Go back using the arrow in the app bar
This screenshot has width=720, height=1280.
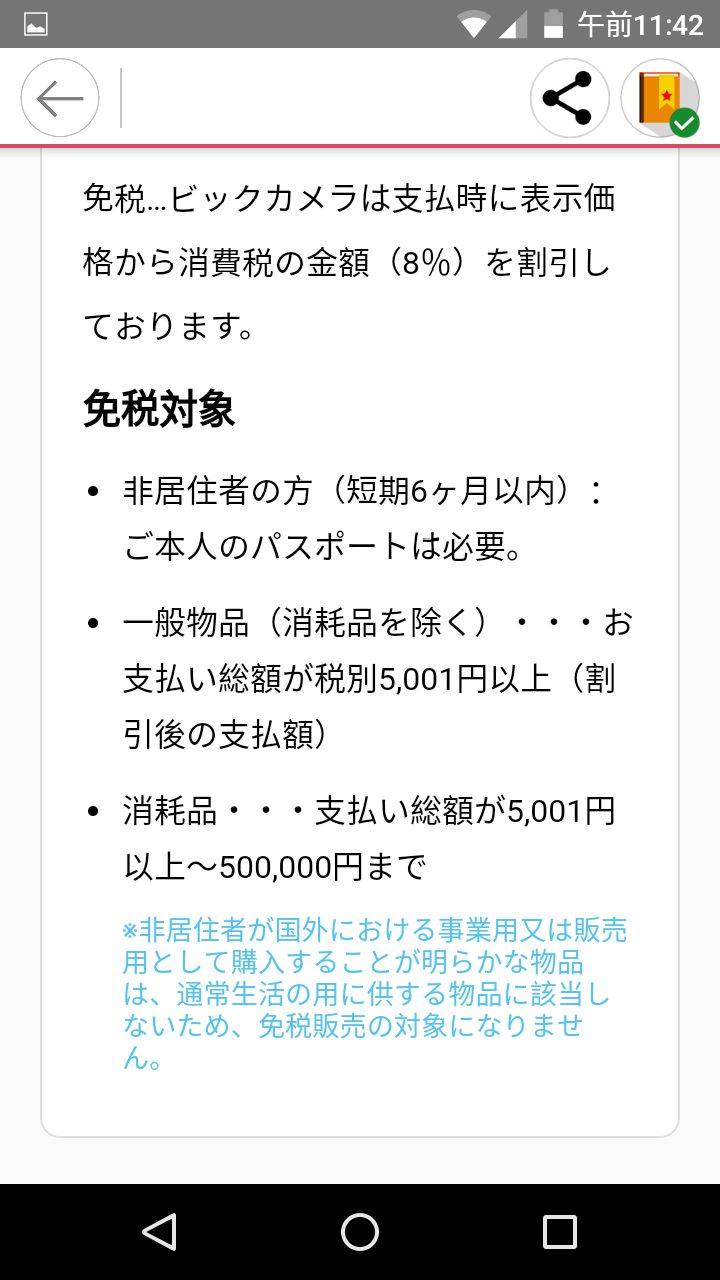coord(60,98)
